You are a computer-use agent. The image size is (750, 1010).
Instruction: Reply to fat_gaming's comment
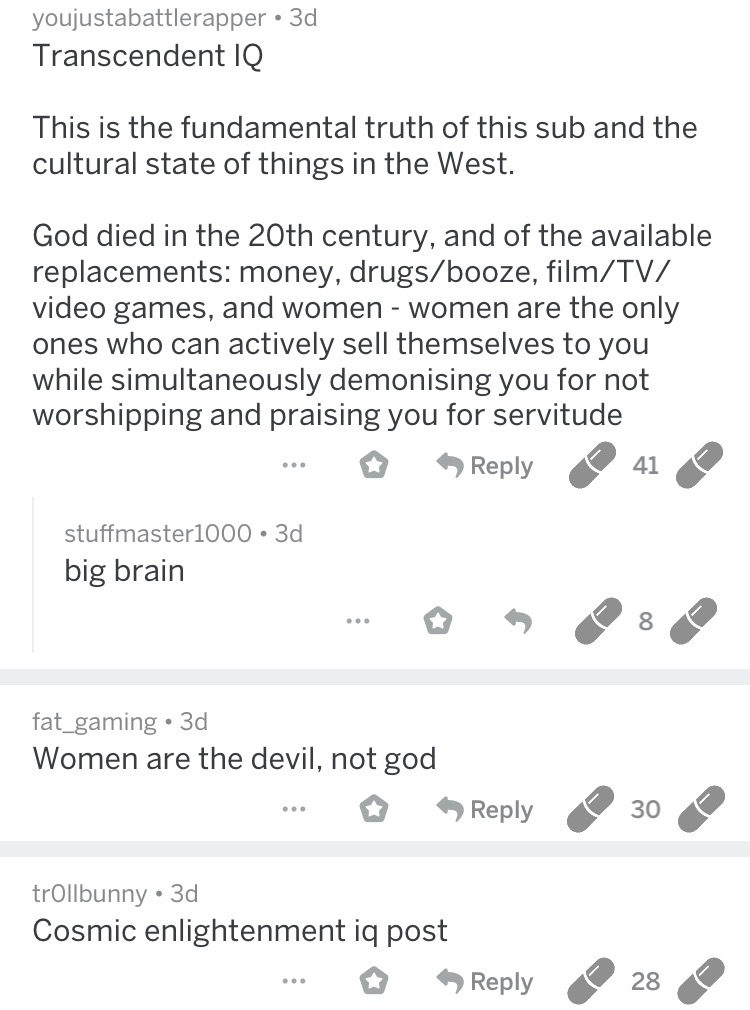point(486,810)
